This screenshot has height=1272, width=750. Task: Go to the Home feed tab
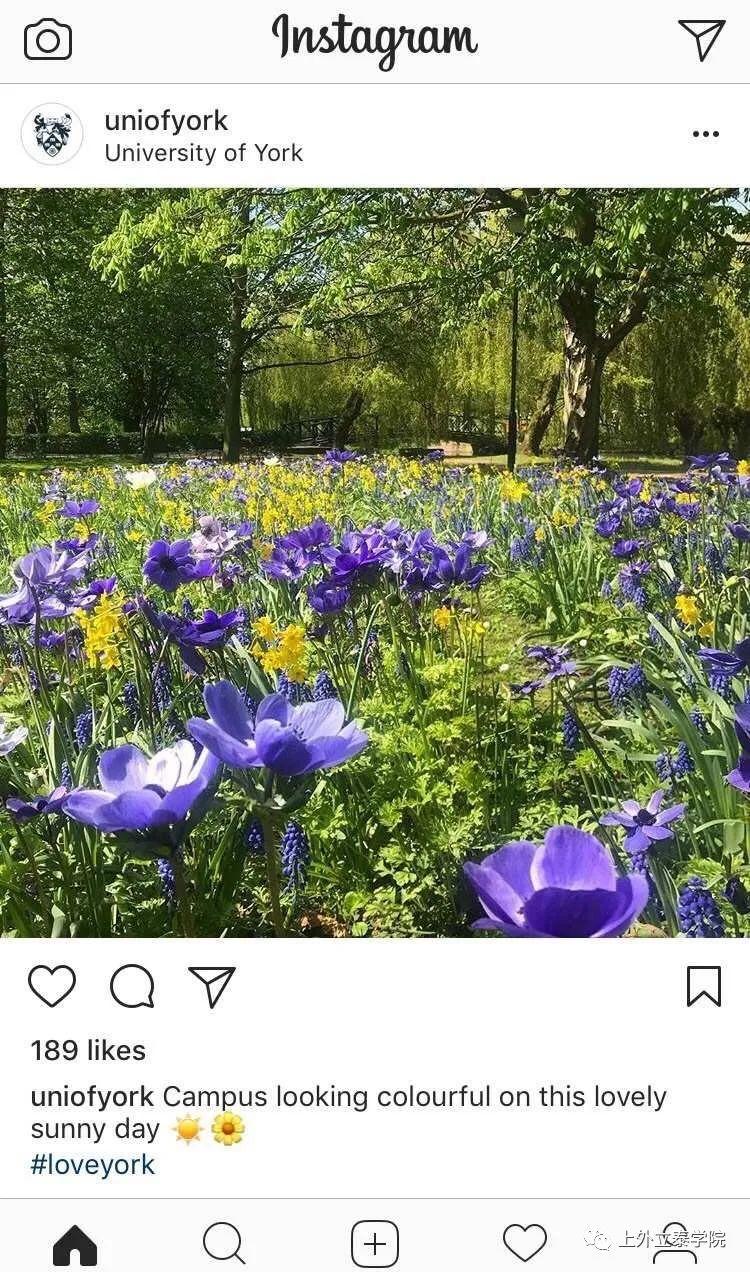pyautogui.click(x=75, y=1244)
